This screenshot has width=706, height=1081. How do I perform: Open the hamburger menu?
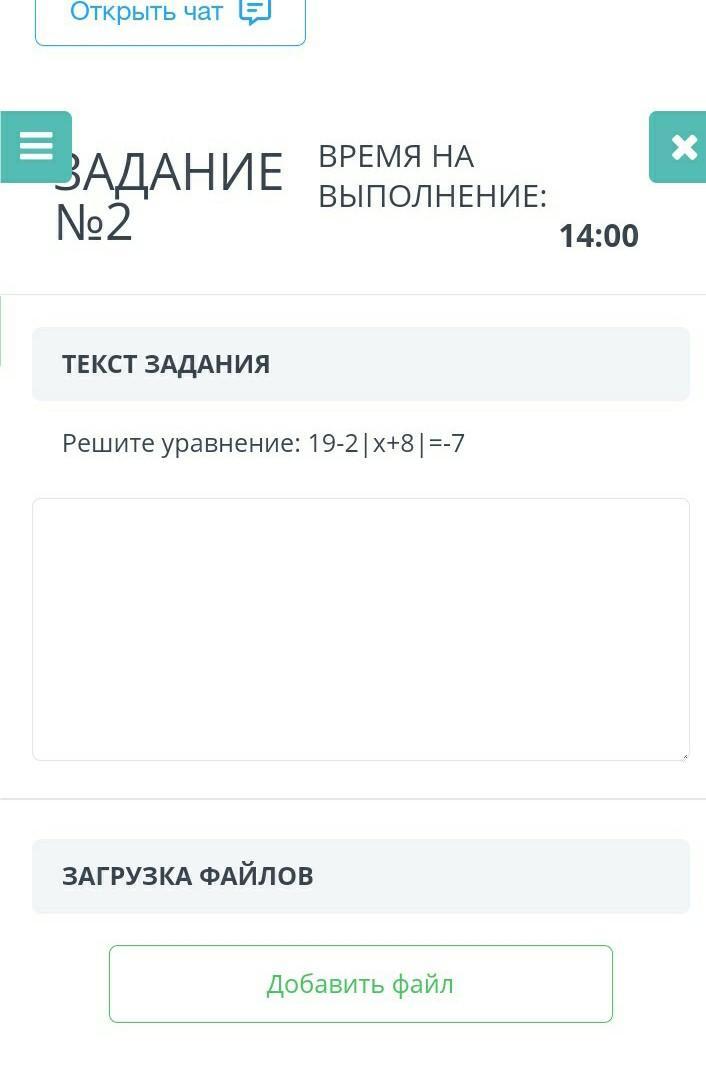(36, 147)
